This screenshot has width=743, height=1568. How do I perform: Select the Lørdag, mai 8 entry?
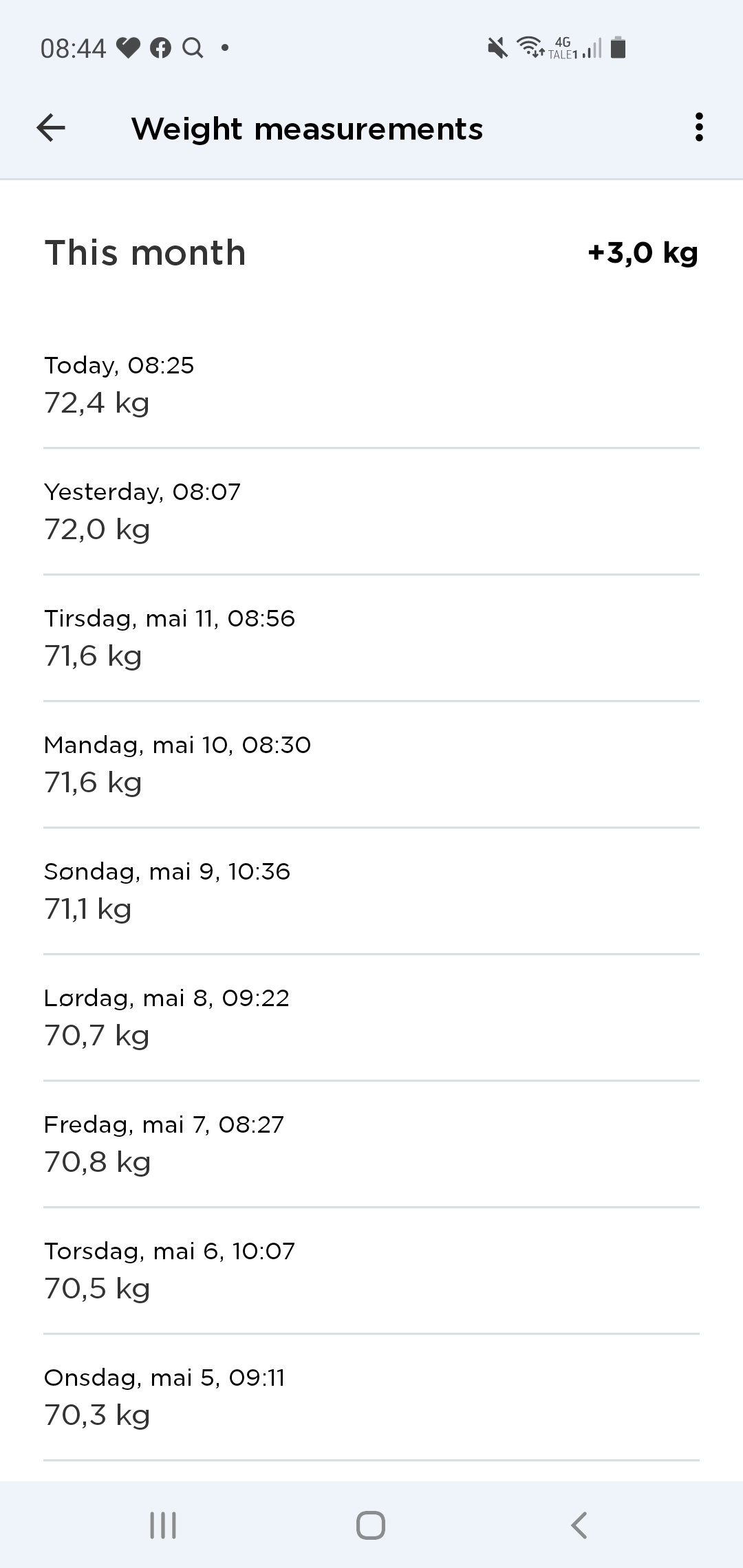click(371, 1018)
